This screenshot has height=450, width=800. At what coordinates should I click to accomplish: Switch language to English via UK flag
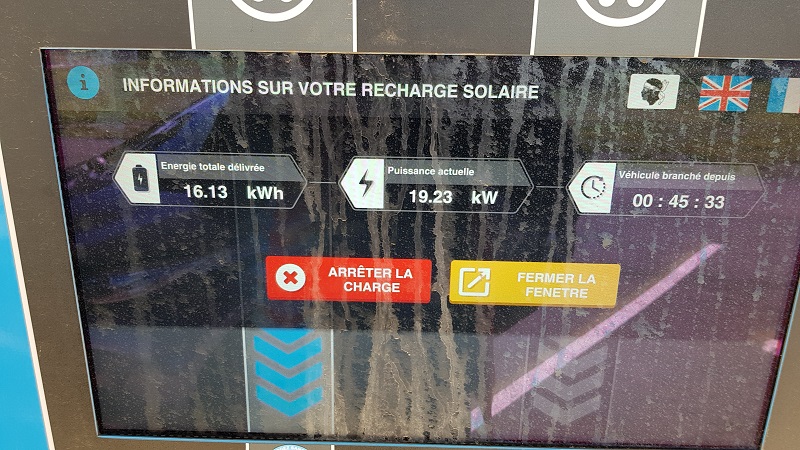tap(725, 93)
